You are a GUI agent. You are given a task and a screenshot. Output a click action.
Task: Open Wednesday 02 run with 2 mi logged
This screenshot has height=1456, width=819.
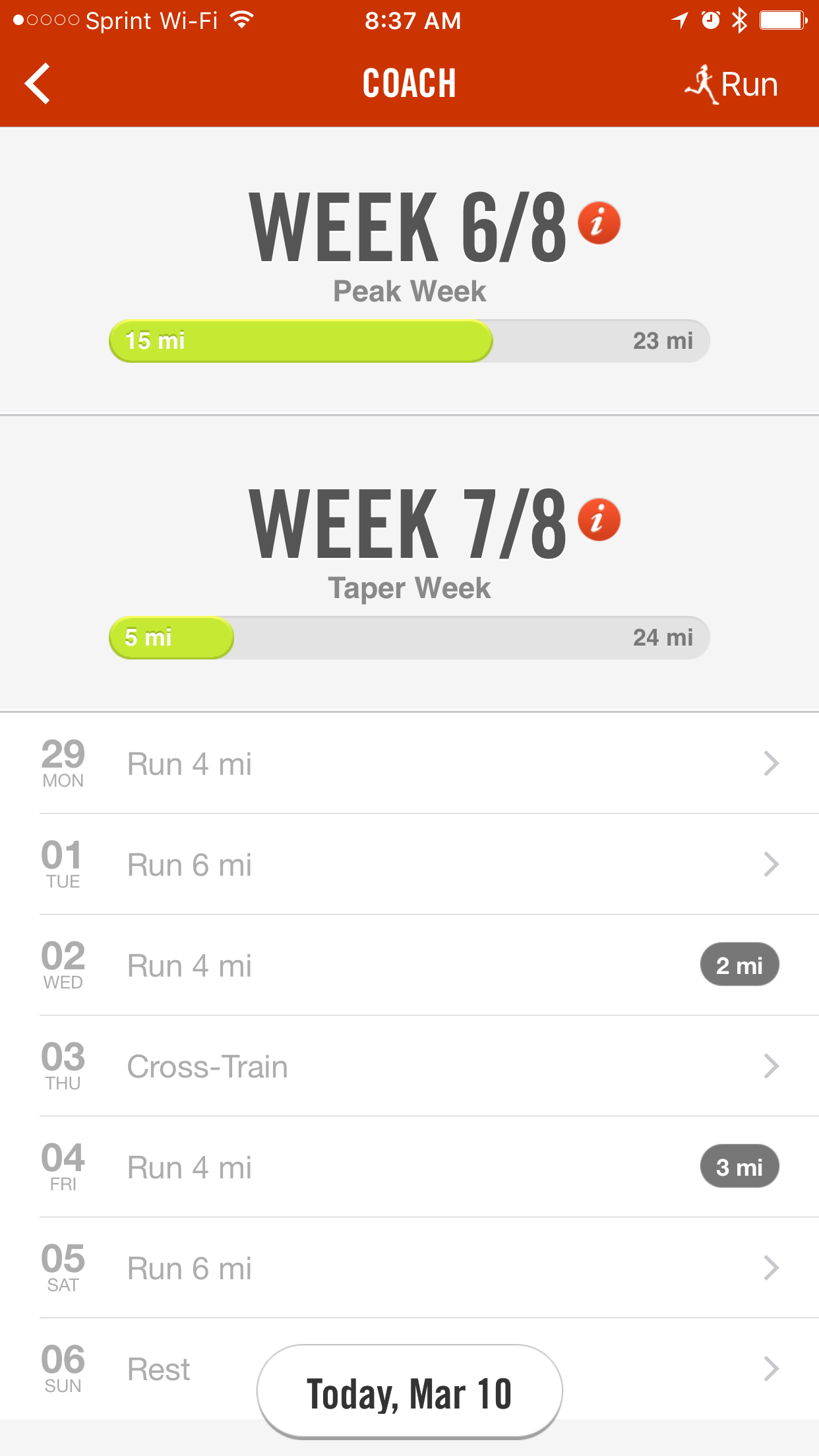409,965
